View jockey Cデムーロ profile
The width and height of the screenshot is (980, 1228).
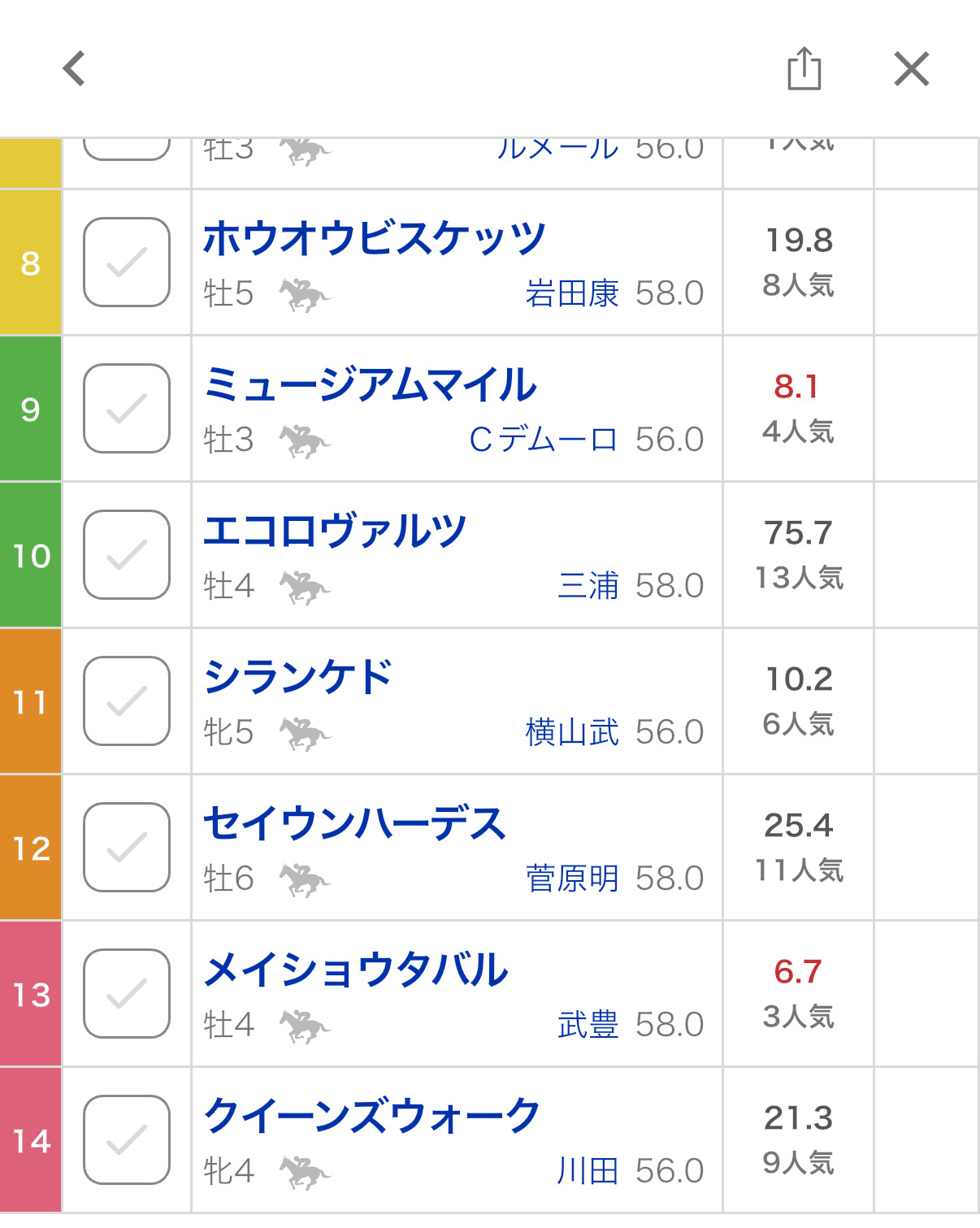point(543,440)
